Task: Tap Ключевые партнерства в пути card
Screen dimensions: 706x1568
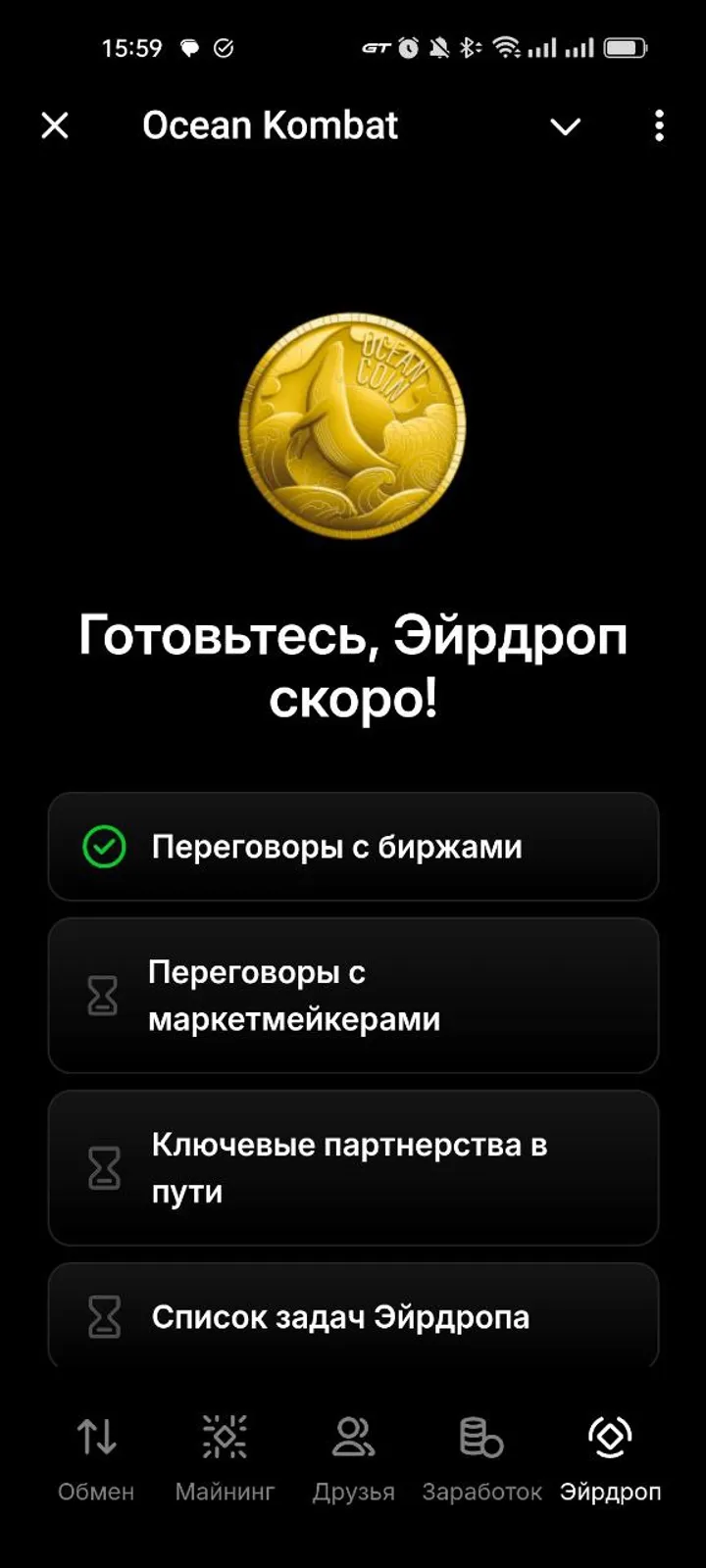Action: (353, 1168)
